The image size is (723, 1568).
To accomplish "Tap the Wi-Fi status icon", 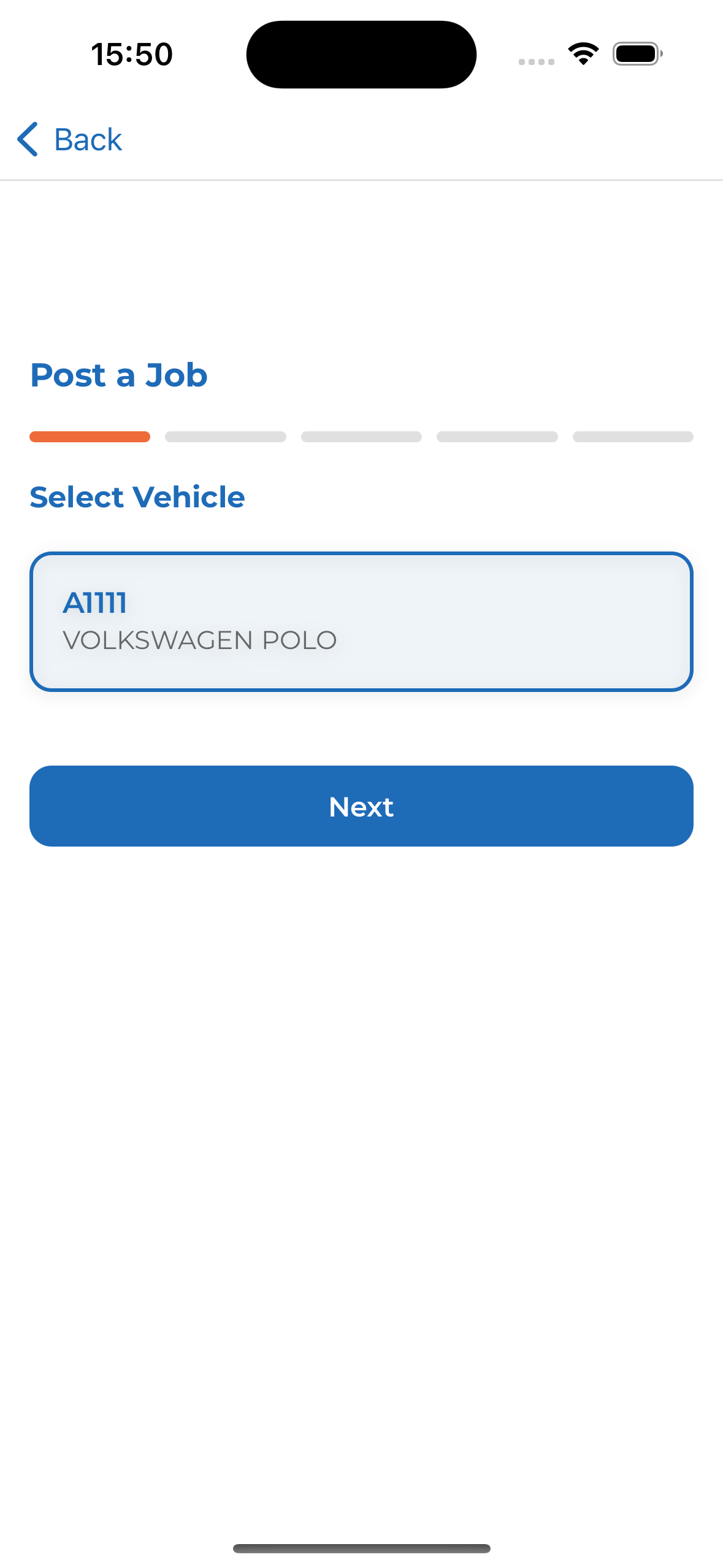I will coord(582,53).
